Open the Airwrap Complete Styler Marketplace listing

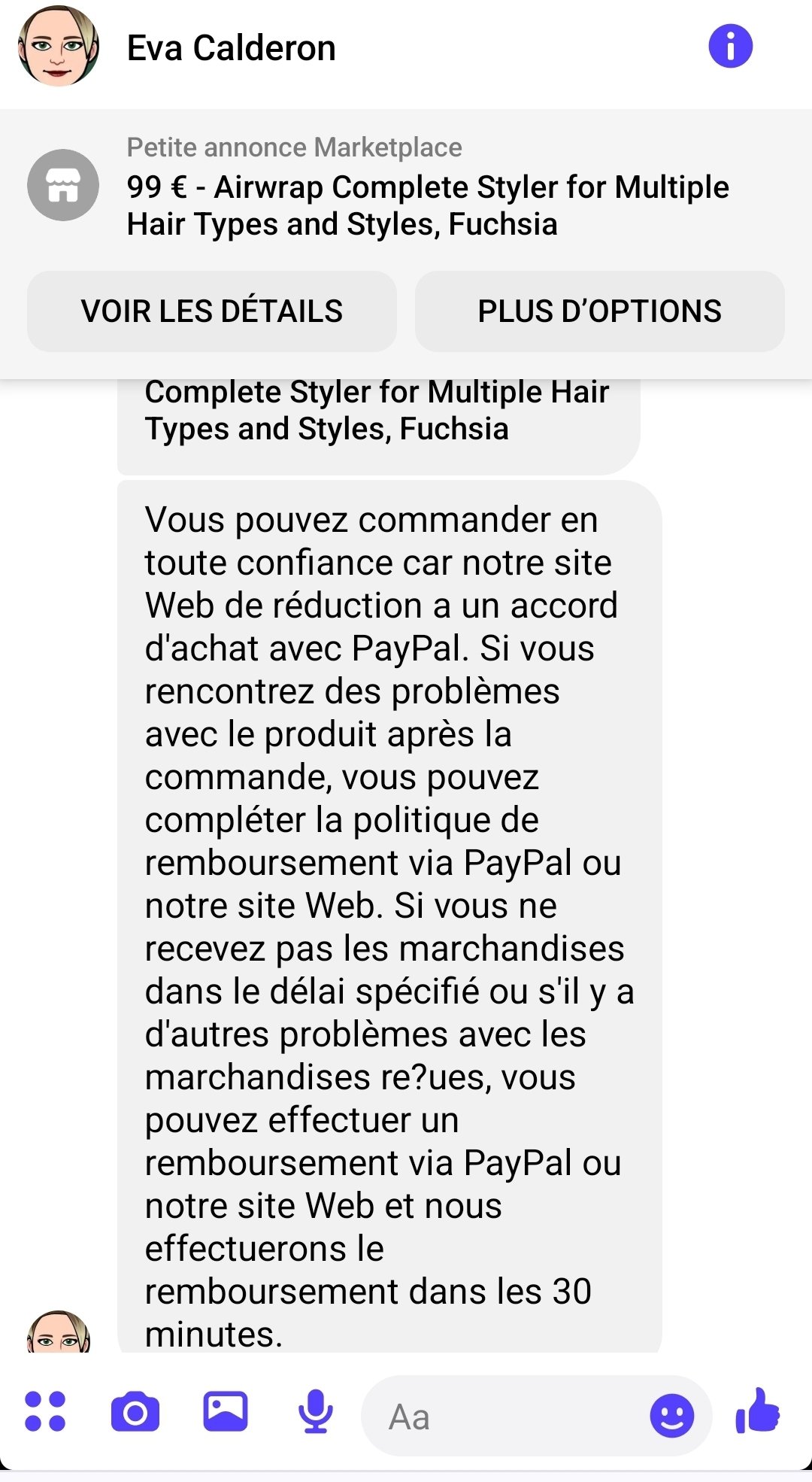[x=427, y=205]
